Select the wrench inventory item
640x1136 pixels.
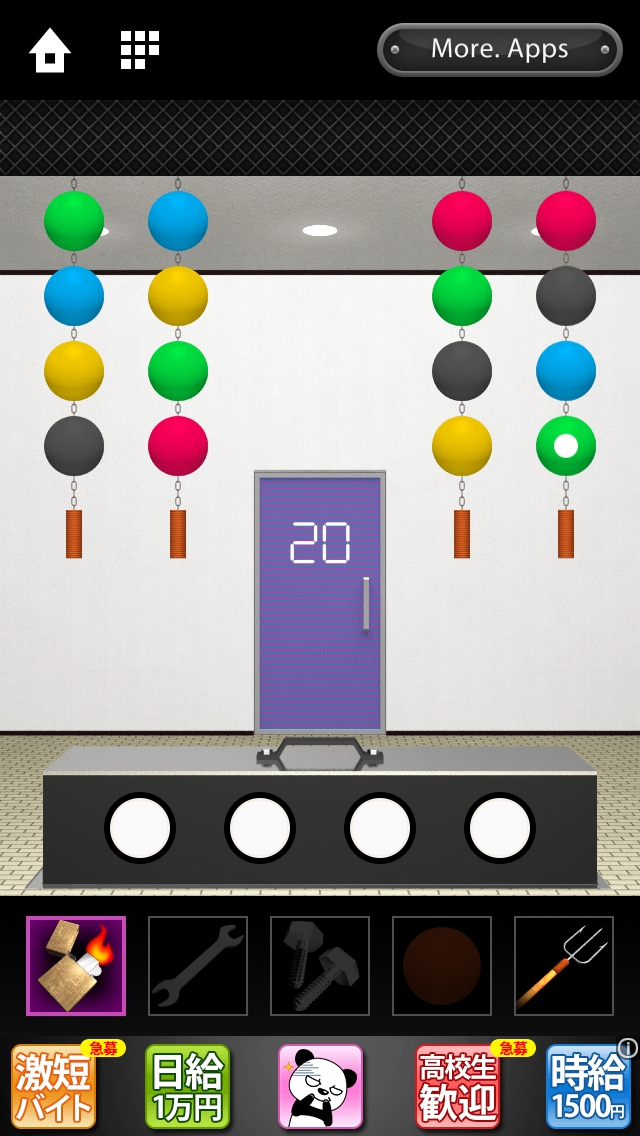click(x=198, y=966)
